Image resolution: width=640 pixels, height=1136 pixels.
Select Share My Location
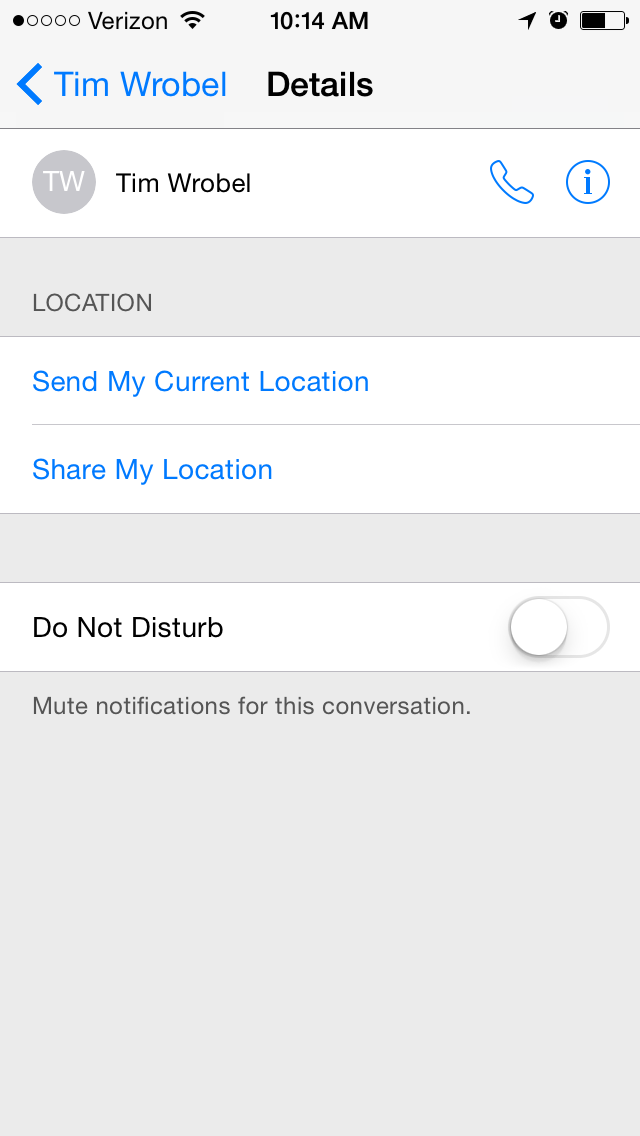click(x=152, y=470)
